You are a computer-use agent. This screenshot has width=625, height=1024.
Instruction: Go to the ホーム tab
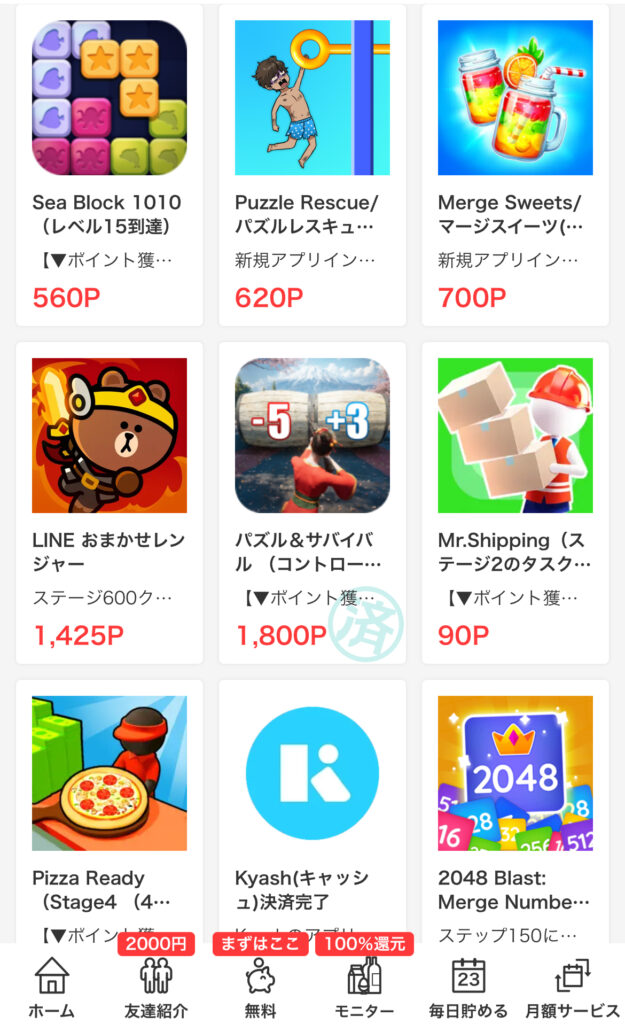click(x=51, y=987)
